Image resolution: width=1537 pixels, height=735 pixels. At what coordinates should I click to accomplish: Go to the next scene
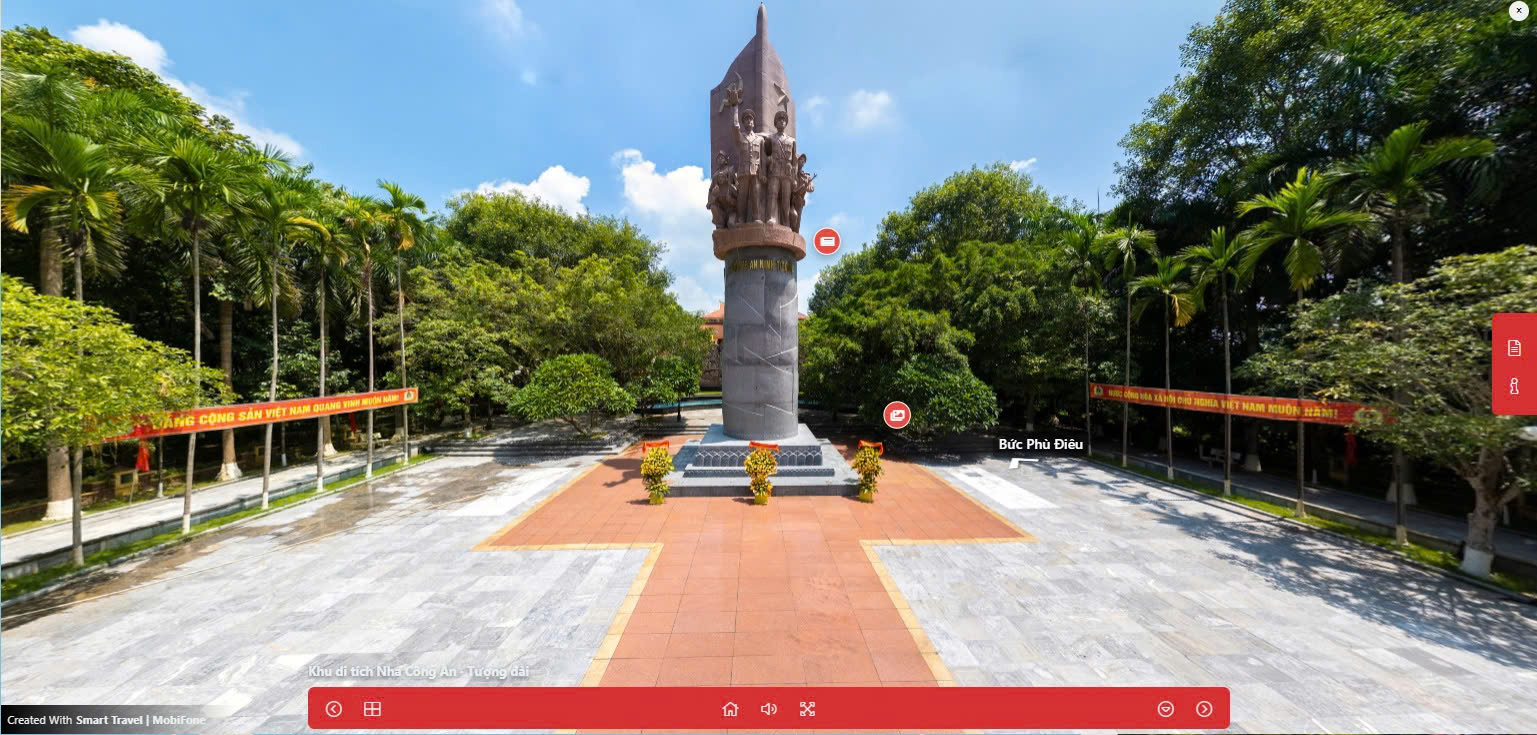point(1204,709)
